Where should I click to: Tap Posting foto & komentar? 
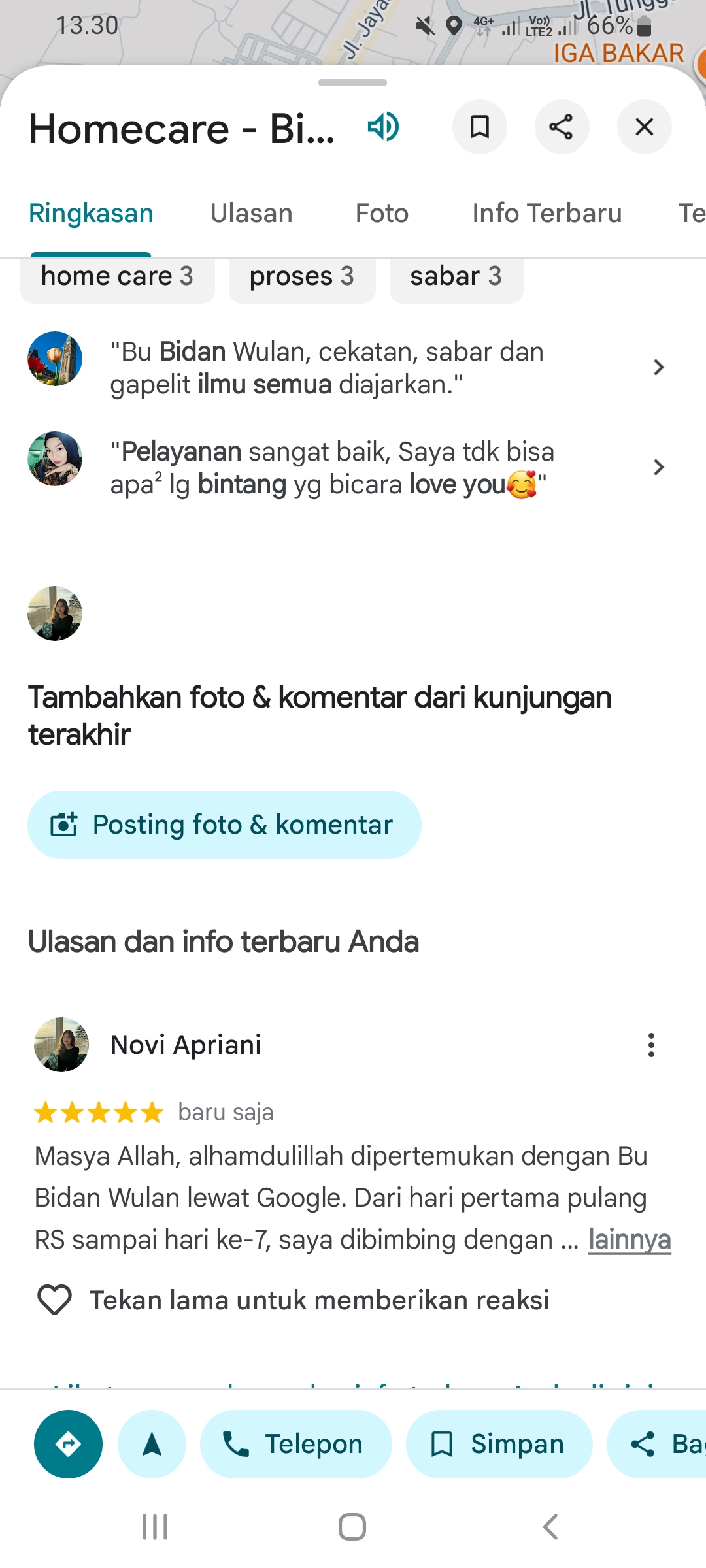224,825
